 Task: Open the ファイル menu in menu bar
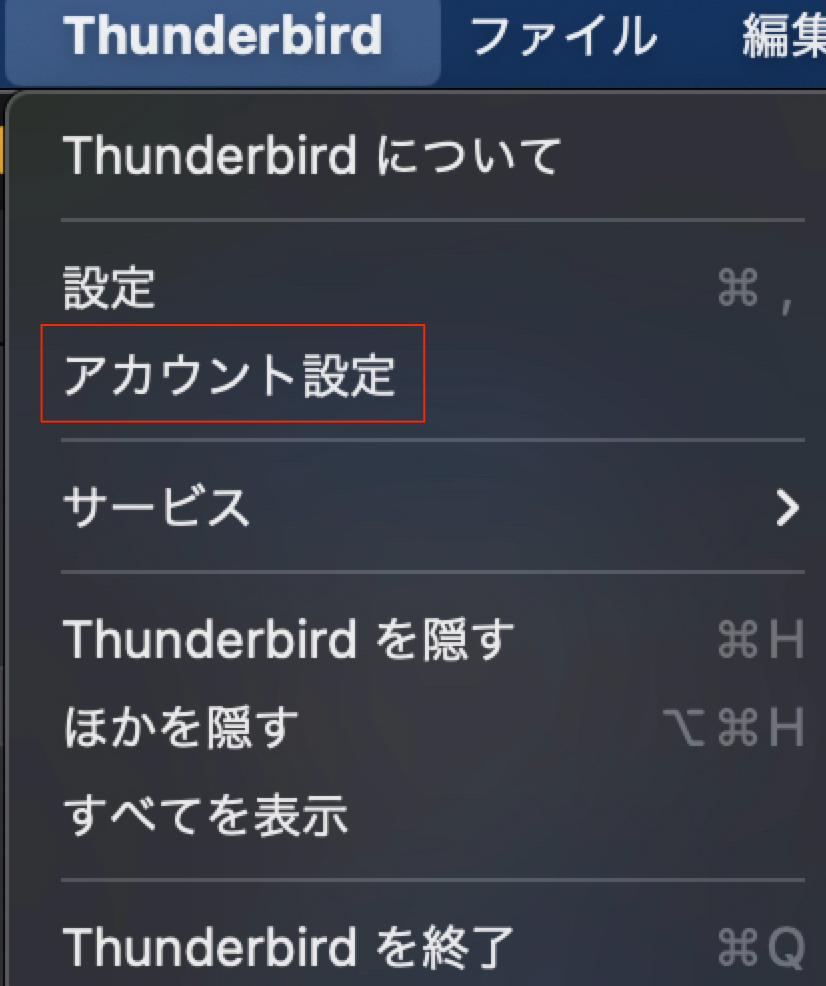(x=563, y=38)
